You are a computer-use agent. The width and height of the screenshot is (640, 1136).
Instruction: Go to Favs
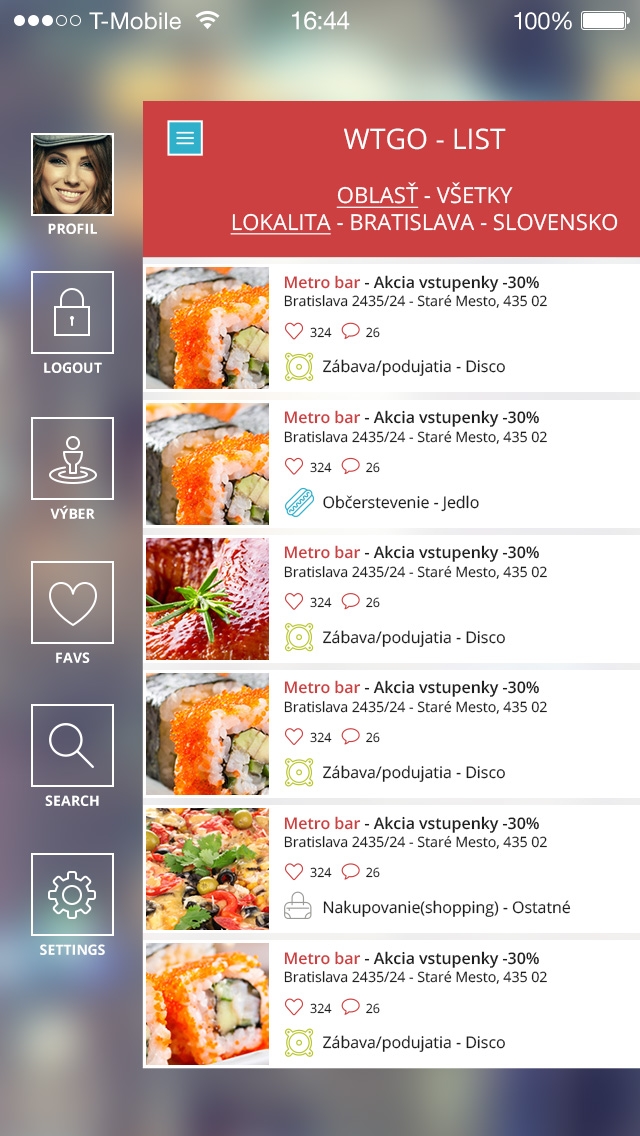coord(72,602)
